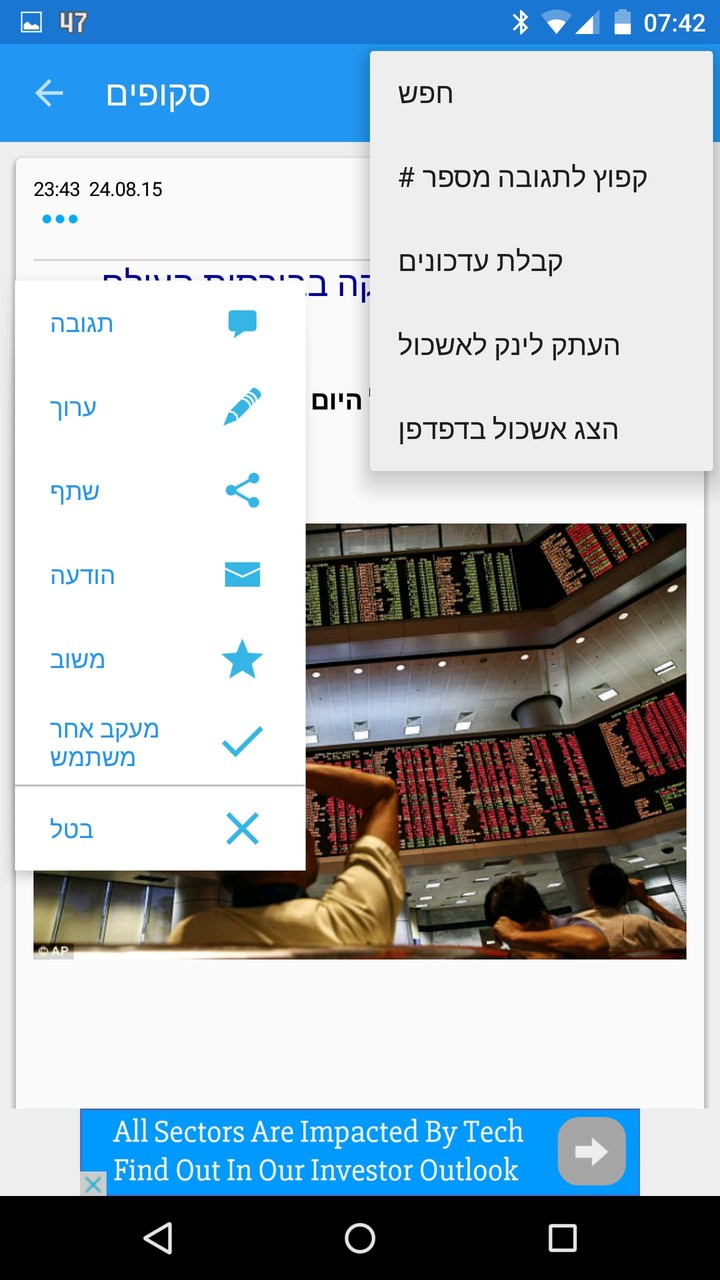This screenshot has width=720, height=1280.
Task: Open the three-dots options under the post timestamp
Action: click(59, 218)
